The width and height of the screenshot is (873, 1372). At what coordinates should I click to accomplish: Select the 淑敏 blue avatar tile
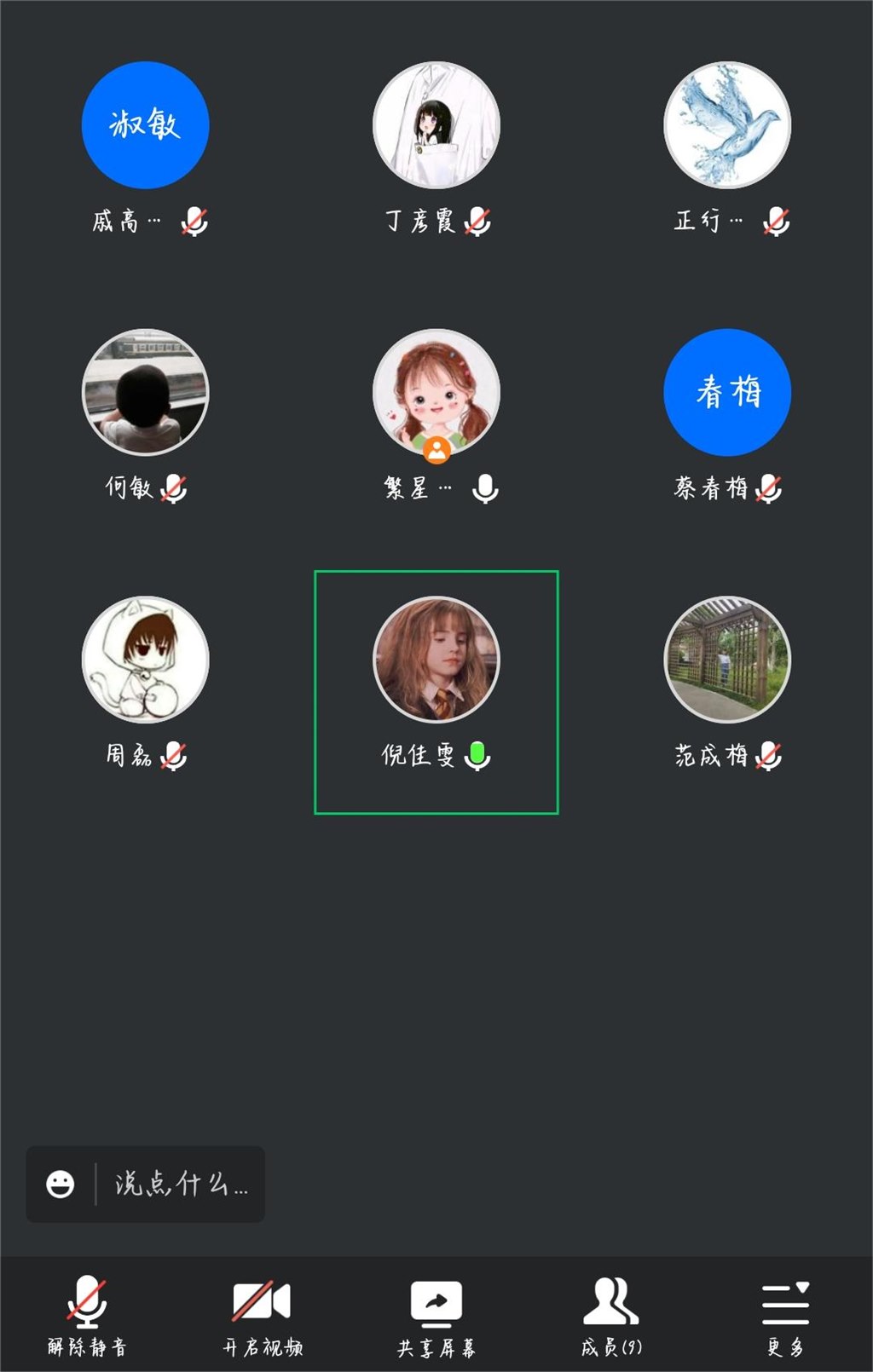coord(145,125)
